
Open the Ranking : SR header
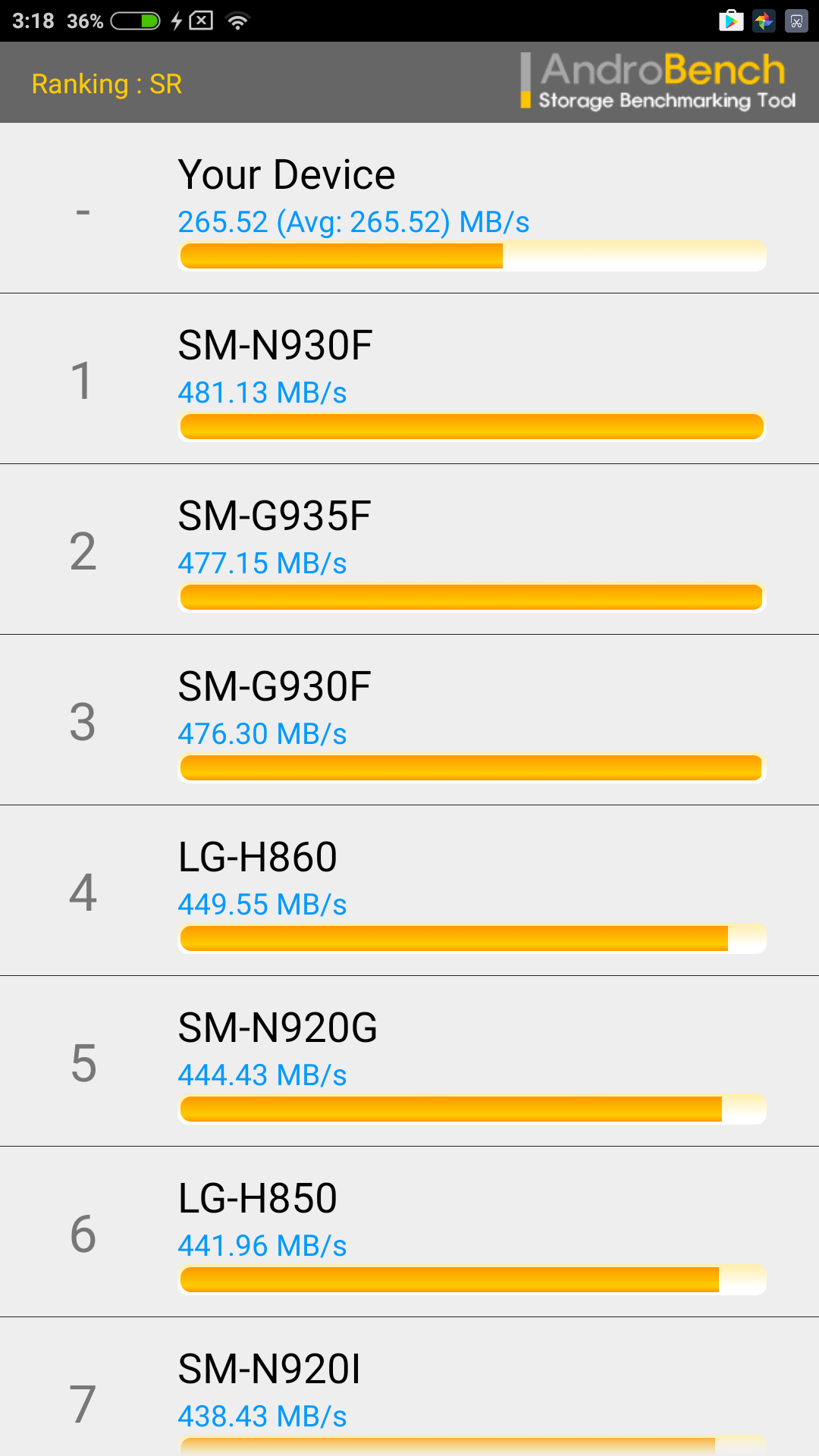point(107,83)
